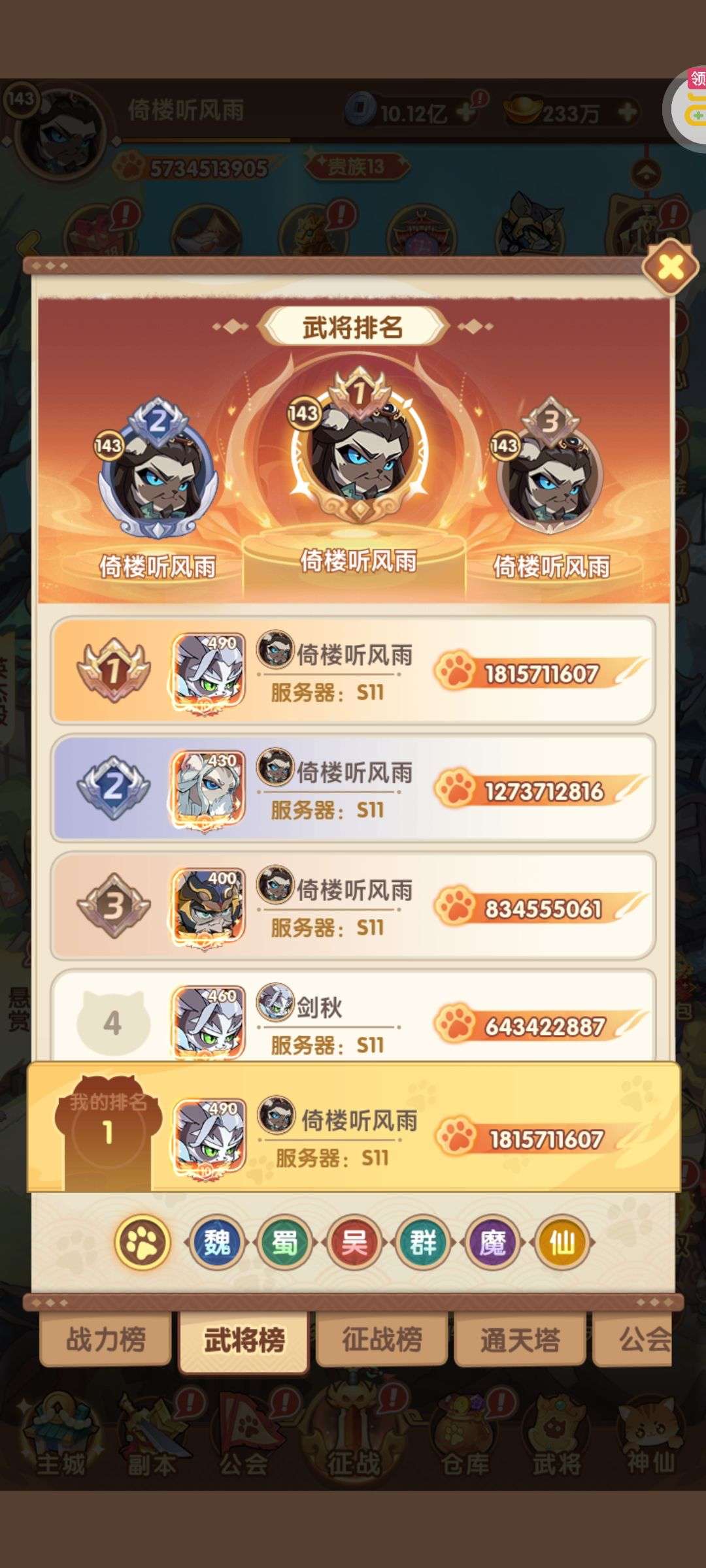Tap the third-place avatar on the podium

tap(550, 467)
